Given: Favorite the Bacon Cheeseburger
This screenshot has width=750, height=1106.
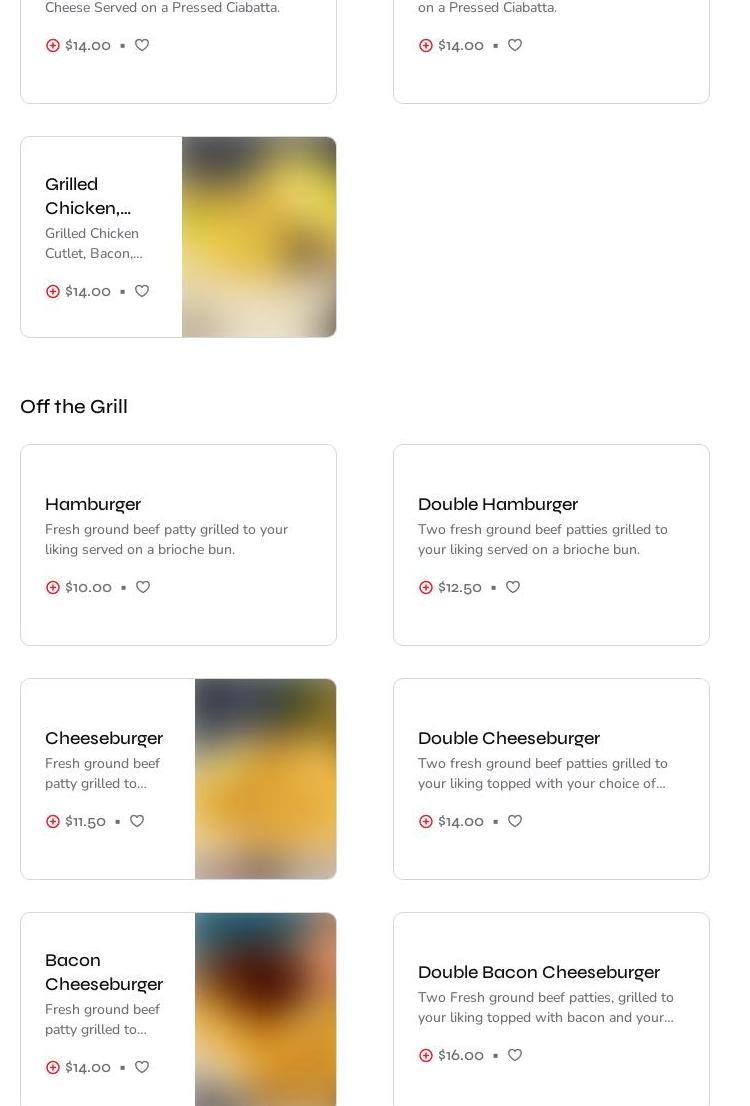Looking at the screenshot, I should point(142,1068).
